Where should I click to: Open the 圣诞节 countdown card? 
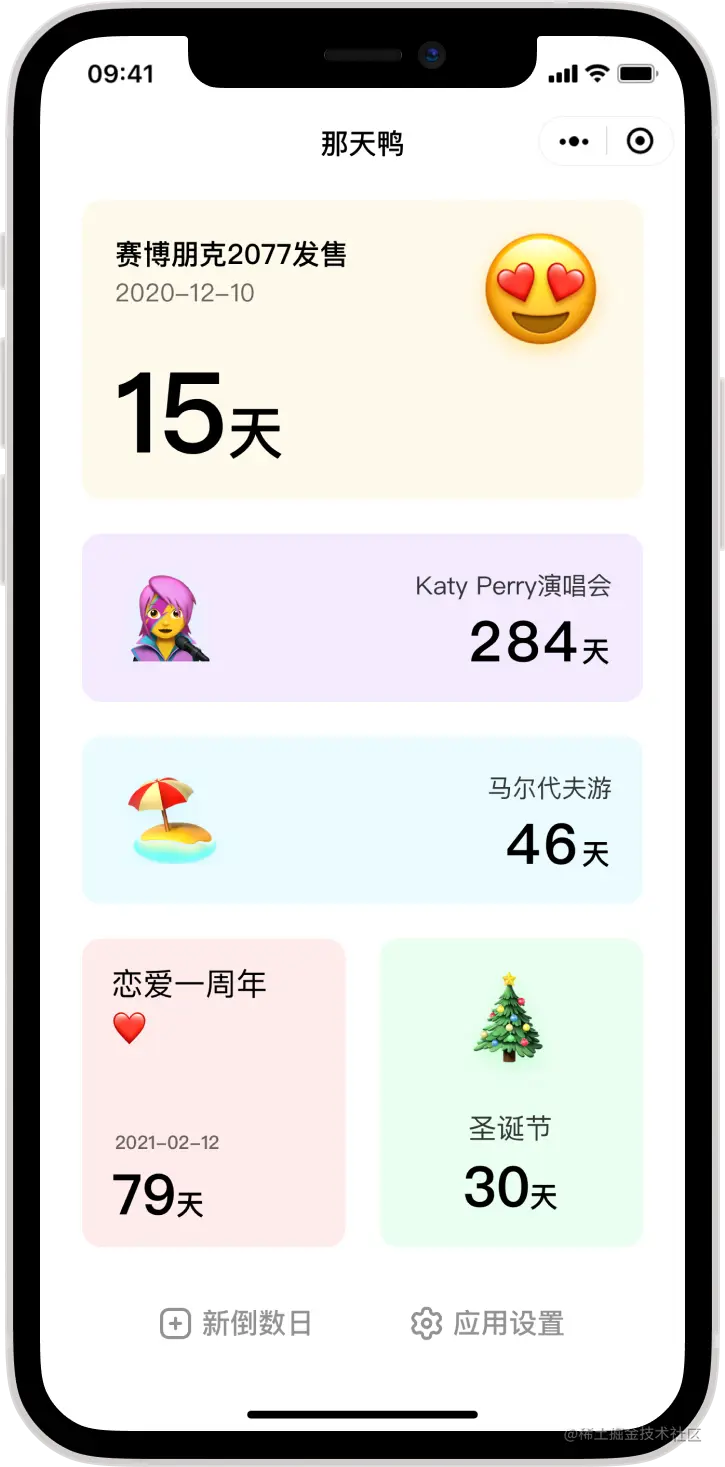pyautogui.click(x=511, y=1092)
